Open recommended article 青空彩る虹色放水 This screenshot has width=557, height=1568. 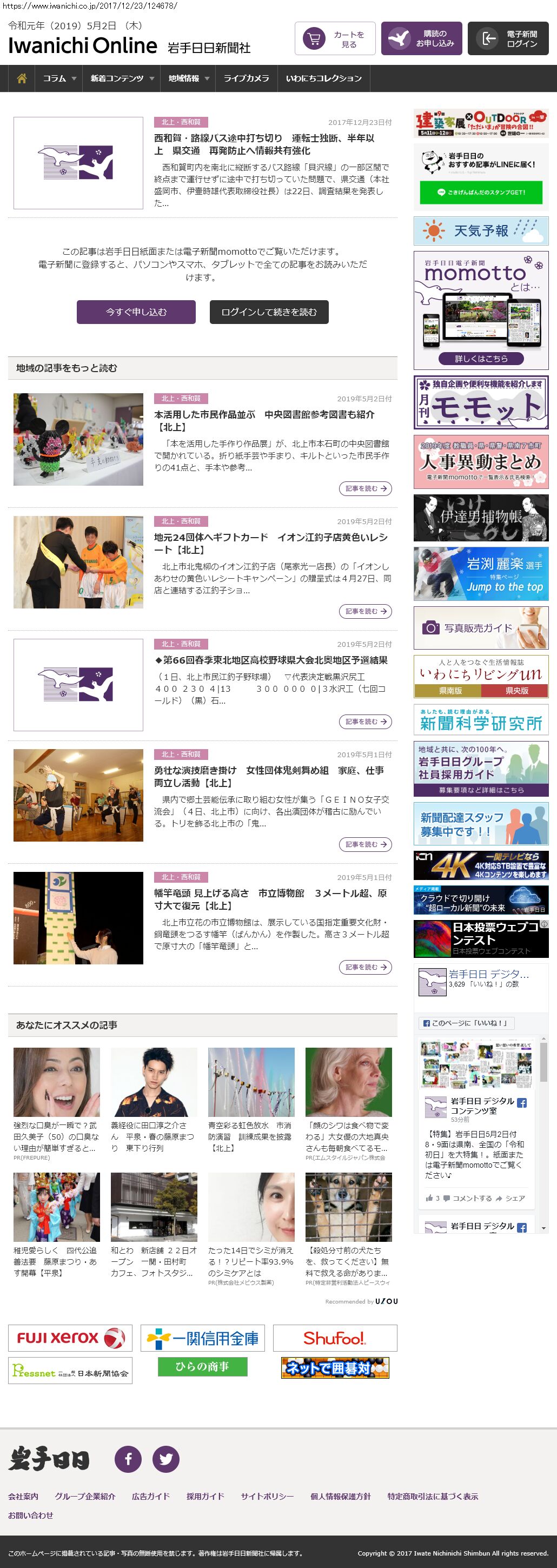click(x=251, y=1136)
